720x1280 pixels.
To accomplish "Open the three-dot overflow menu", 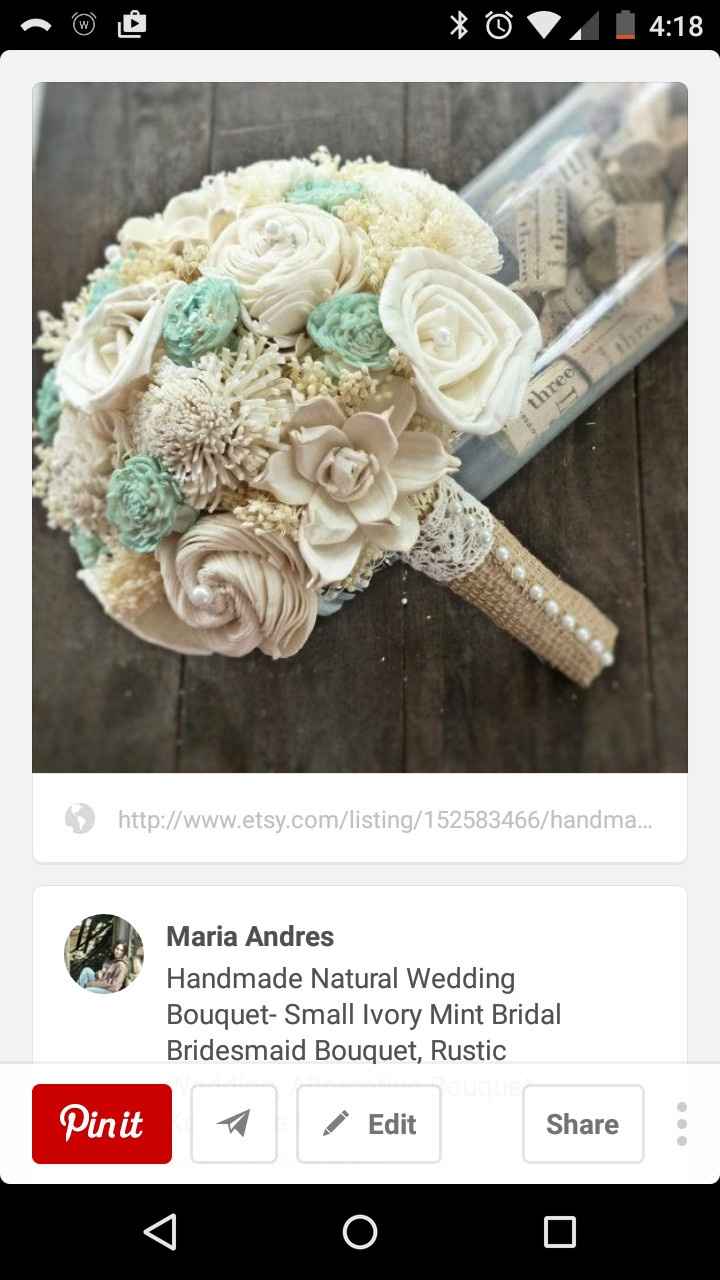I will (680, 1124).
